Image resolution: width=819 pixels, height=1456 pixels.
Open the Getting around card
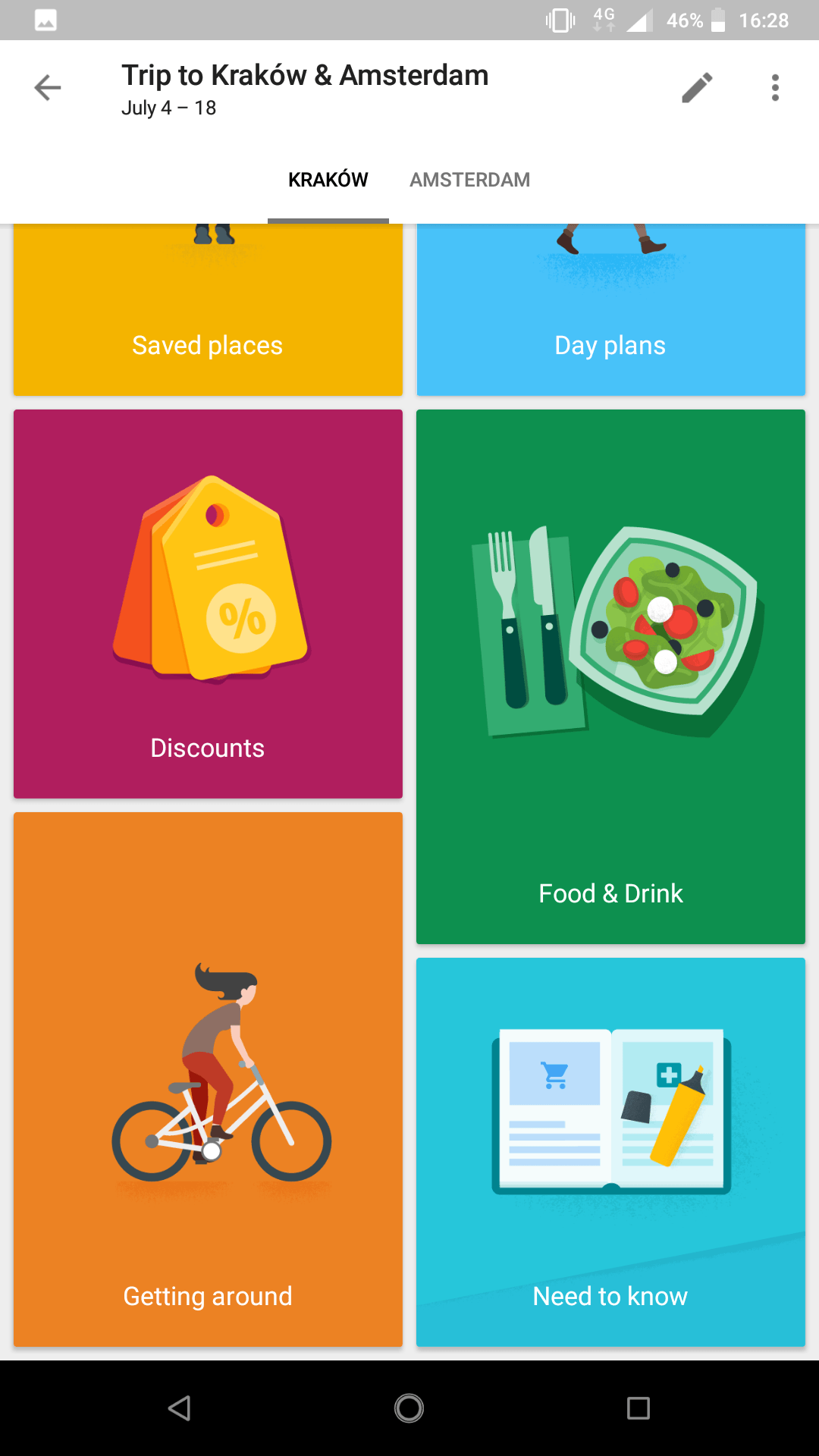coord(208,1079)
